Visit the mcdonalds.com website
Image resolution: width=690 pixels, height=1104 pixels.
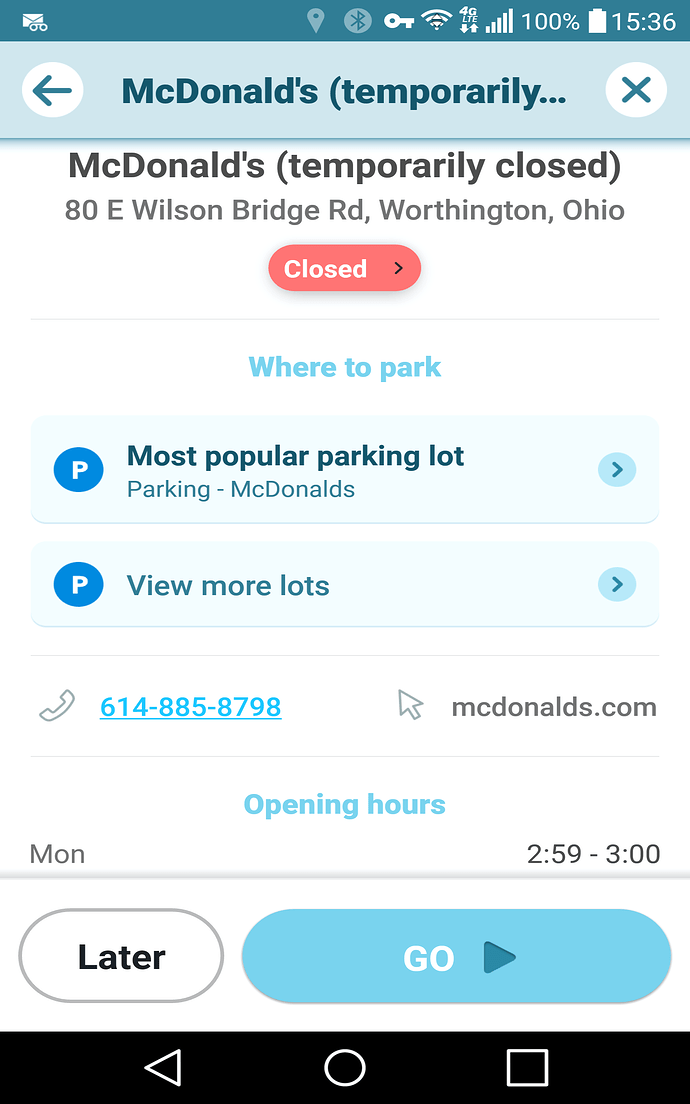point(553,707)
